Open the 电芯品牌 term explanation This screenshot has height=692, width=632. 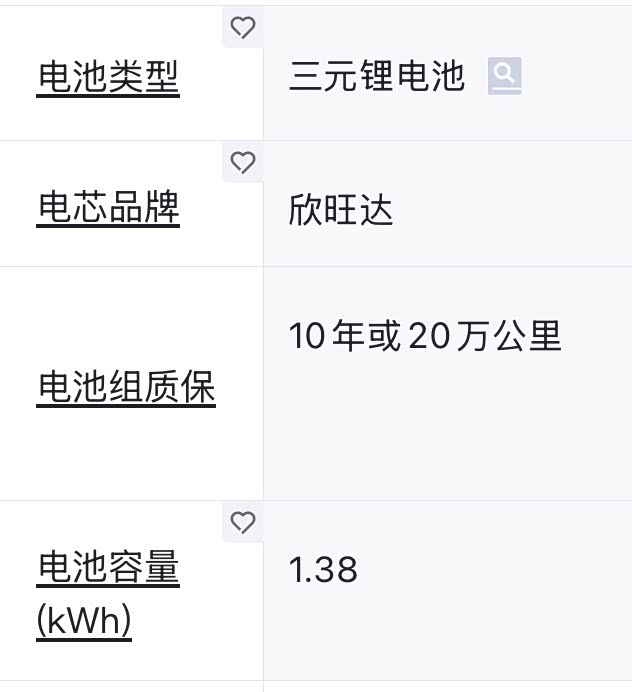point(108,207)
